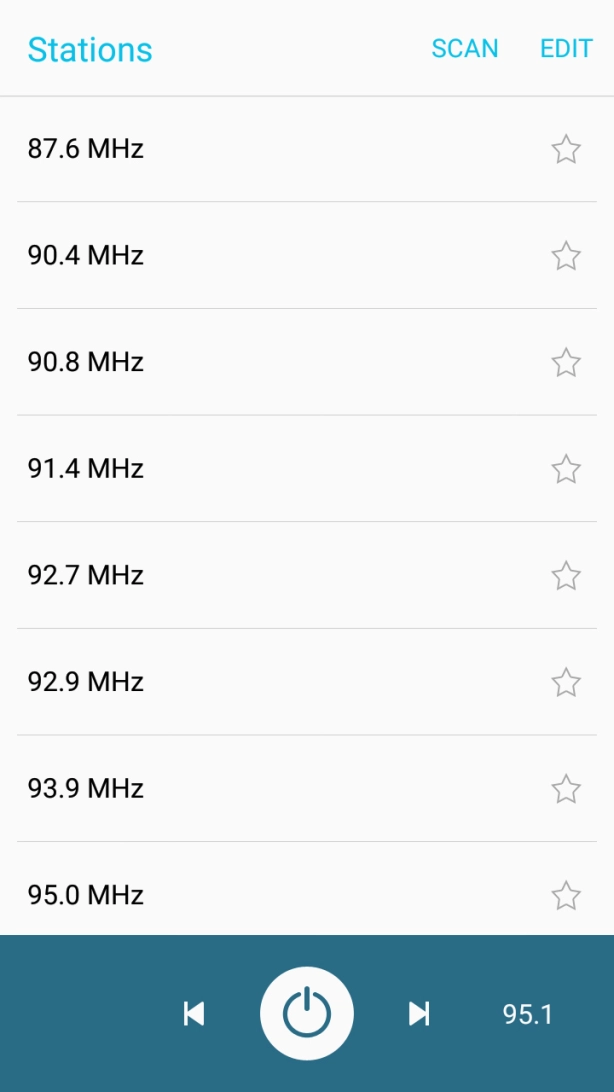Switch to the 91.4 MHz station
The height and width of the screenshot is (1092, 614).
point(86,468)
